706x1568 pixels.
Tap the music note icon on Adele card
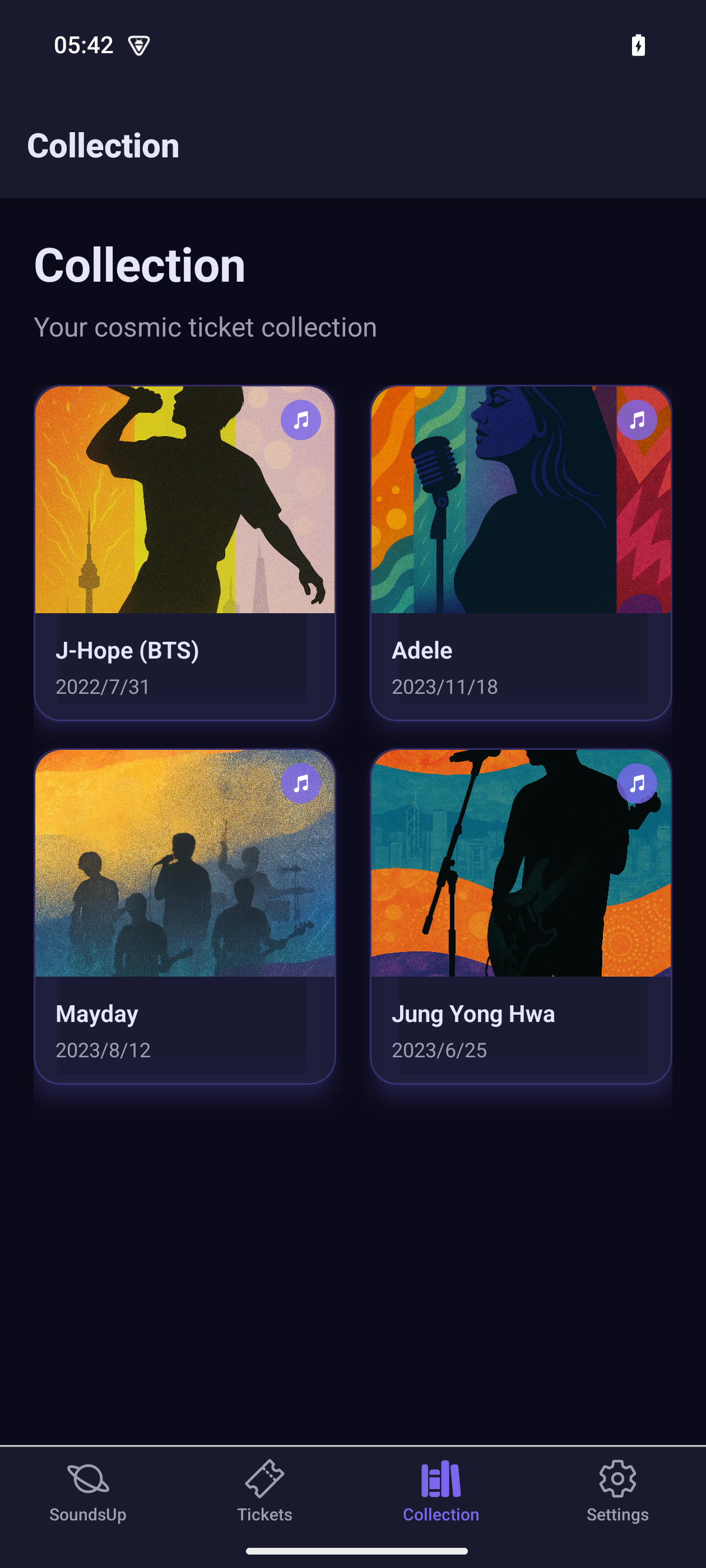pos(637,420)
